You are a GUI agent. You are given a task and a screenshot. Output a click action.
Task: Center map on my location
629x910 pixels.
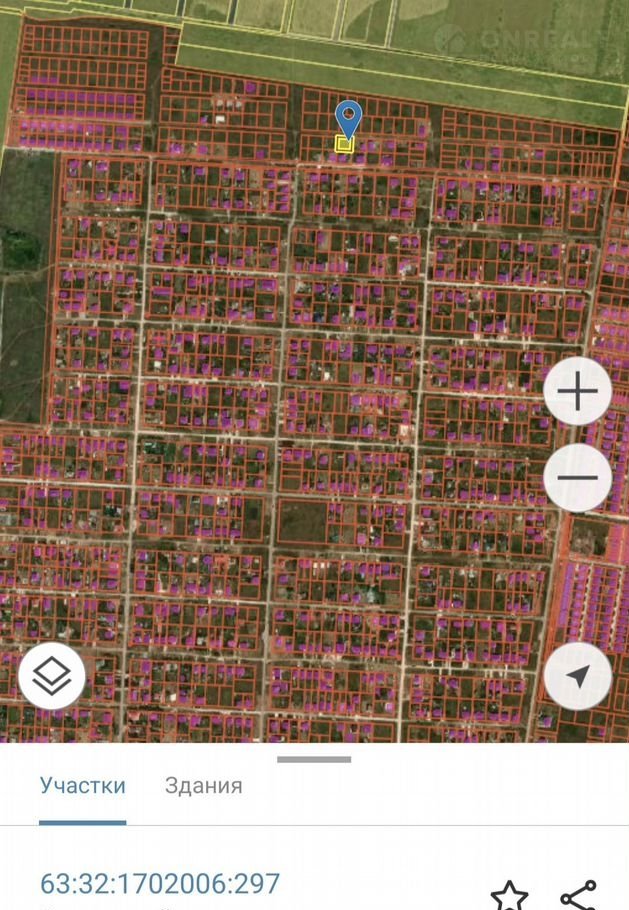[577, 677]
